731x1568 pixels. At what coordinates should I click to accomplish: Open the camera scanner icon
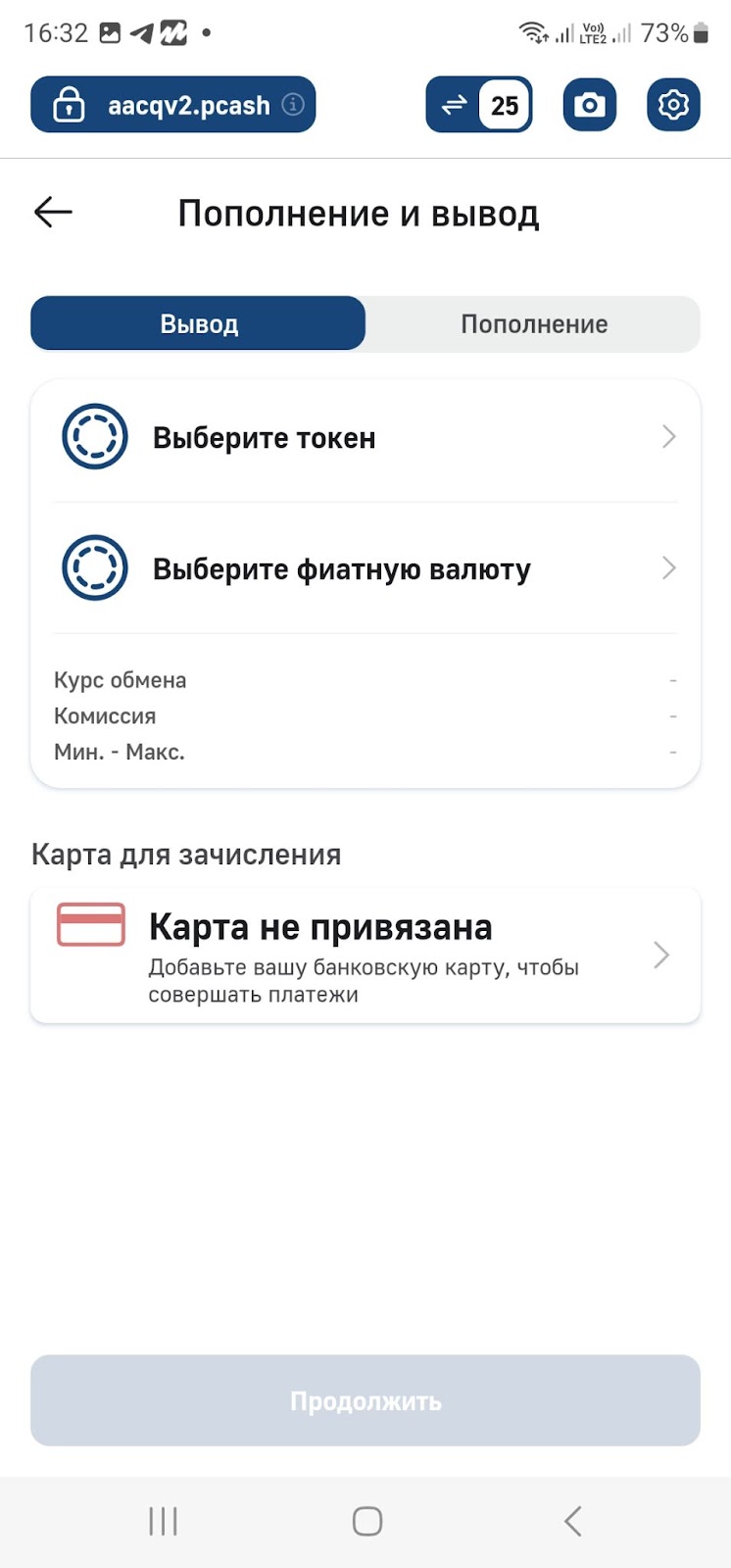[x=589, y=105]
